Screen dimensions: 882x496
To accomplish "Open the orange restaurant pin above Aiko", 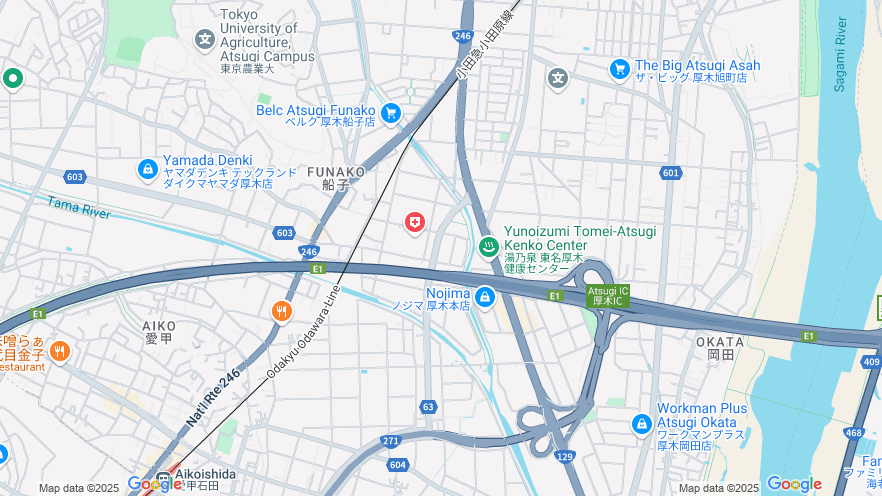I will coord(281,311).
